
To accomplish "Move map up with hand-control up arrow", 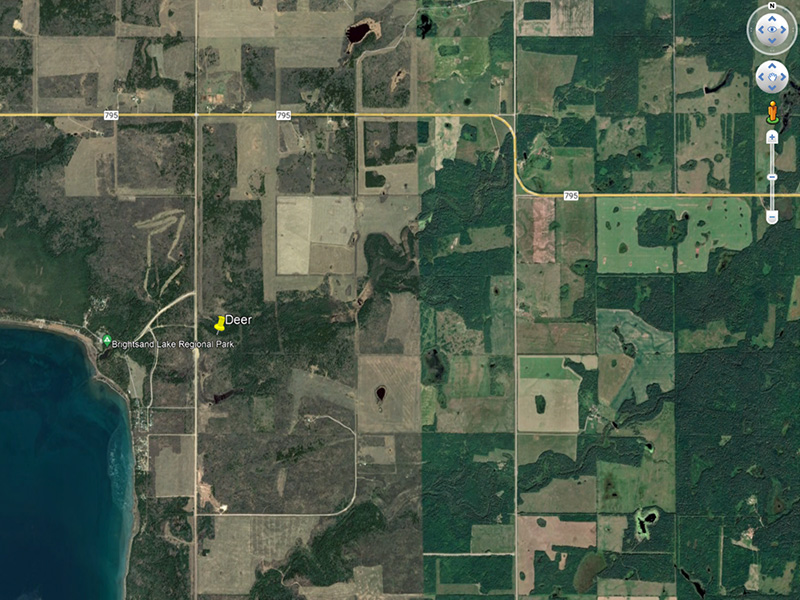I will [x=772, y=65].
